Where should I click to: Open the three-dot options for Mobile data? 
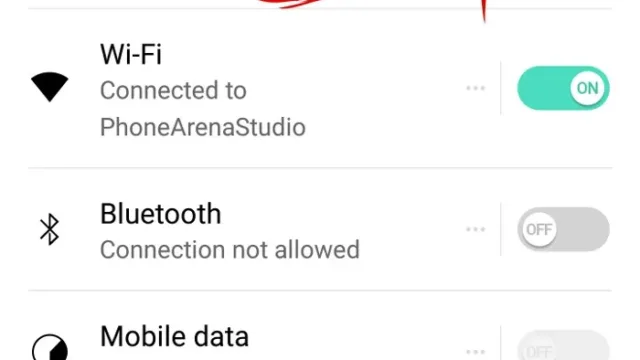click(x=476, y=351)
